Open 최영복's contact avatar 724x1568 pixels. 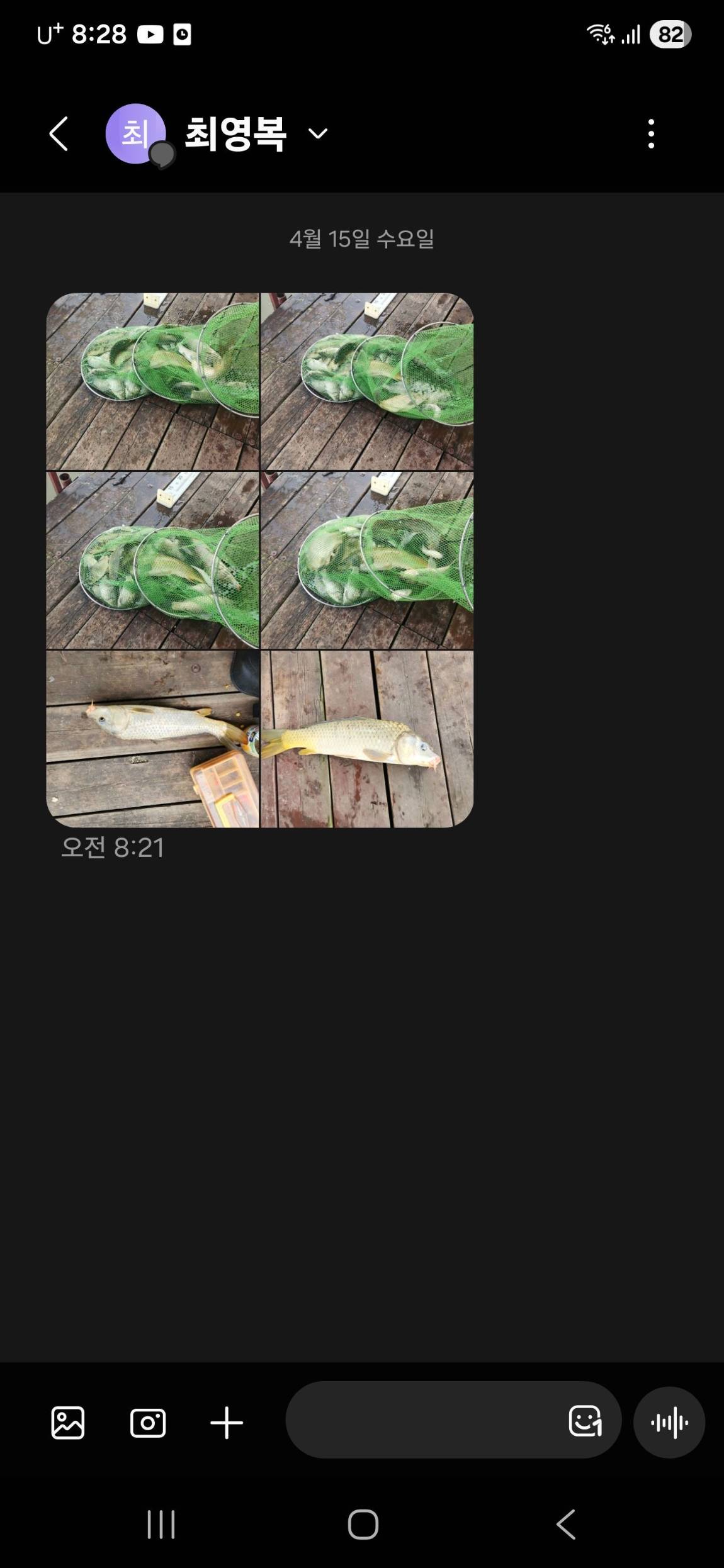pyautogui.click(x=136, y=133)
